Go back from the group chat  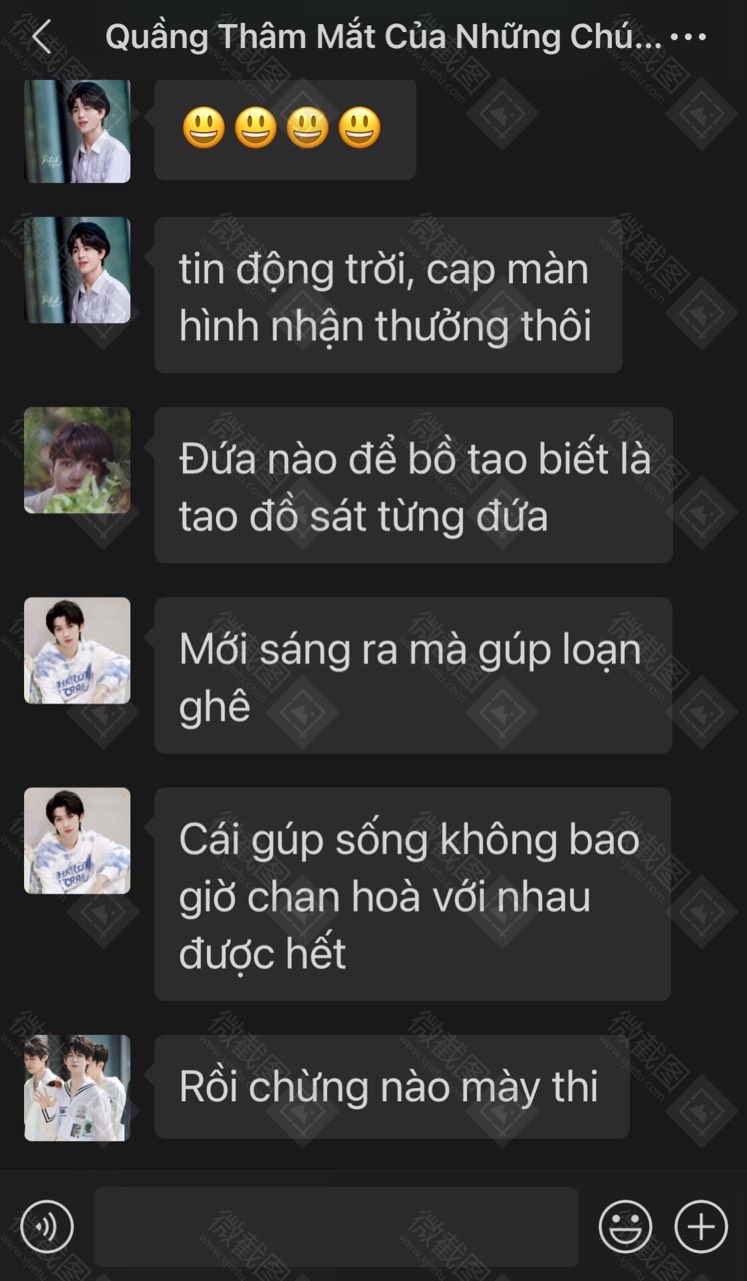point(41,38)
